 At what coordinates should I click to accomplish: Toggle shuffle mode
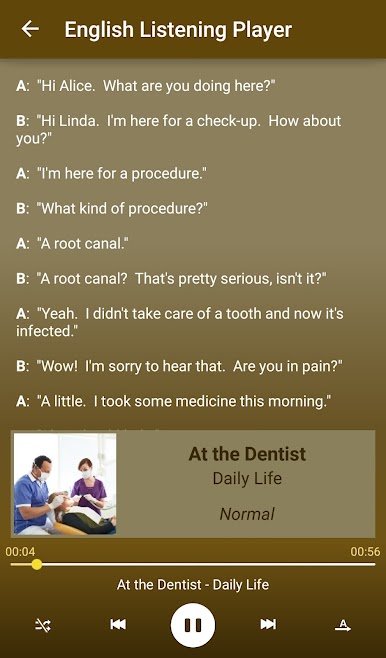click(43, 625)
